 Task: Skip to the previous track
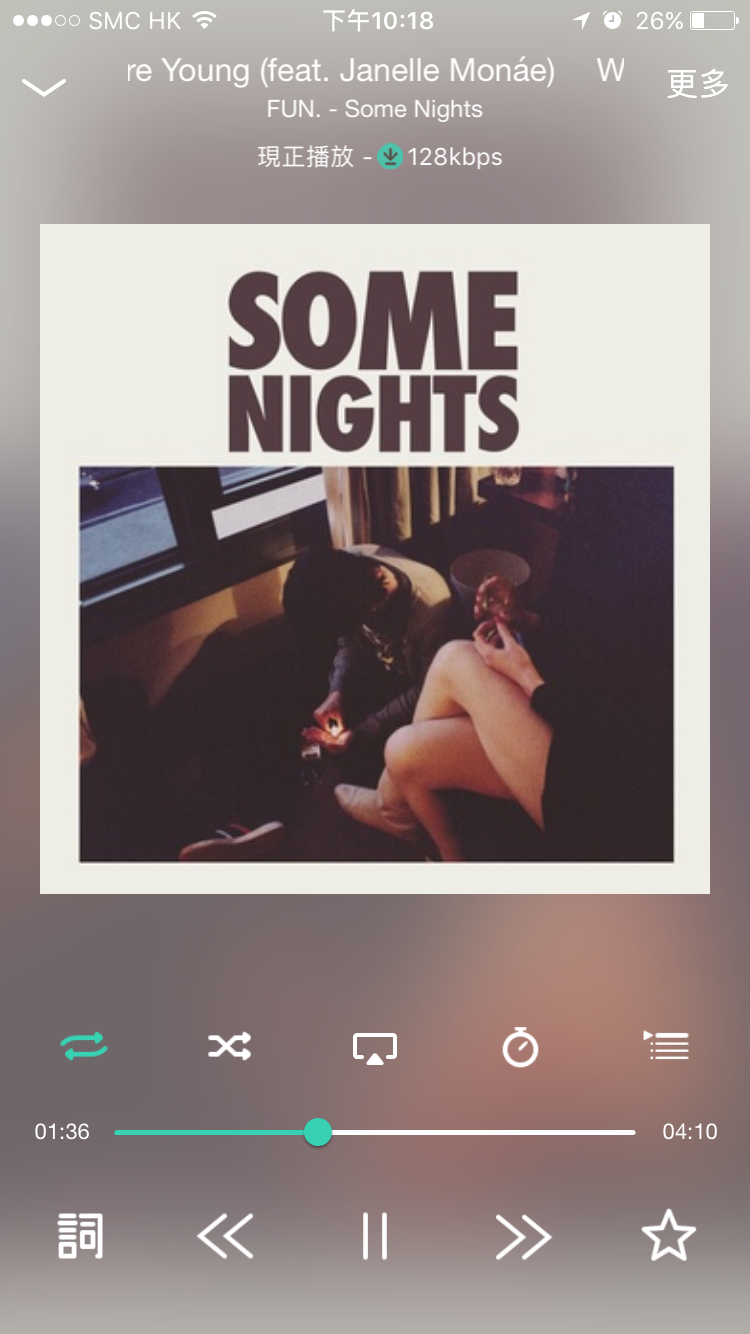(225, 1237)
